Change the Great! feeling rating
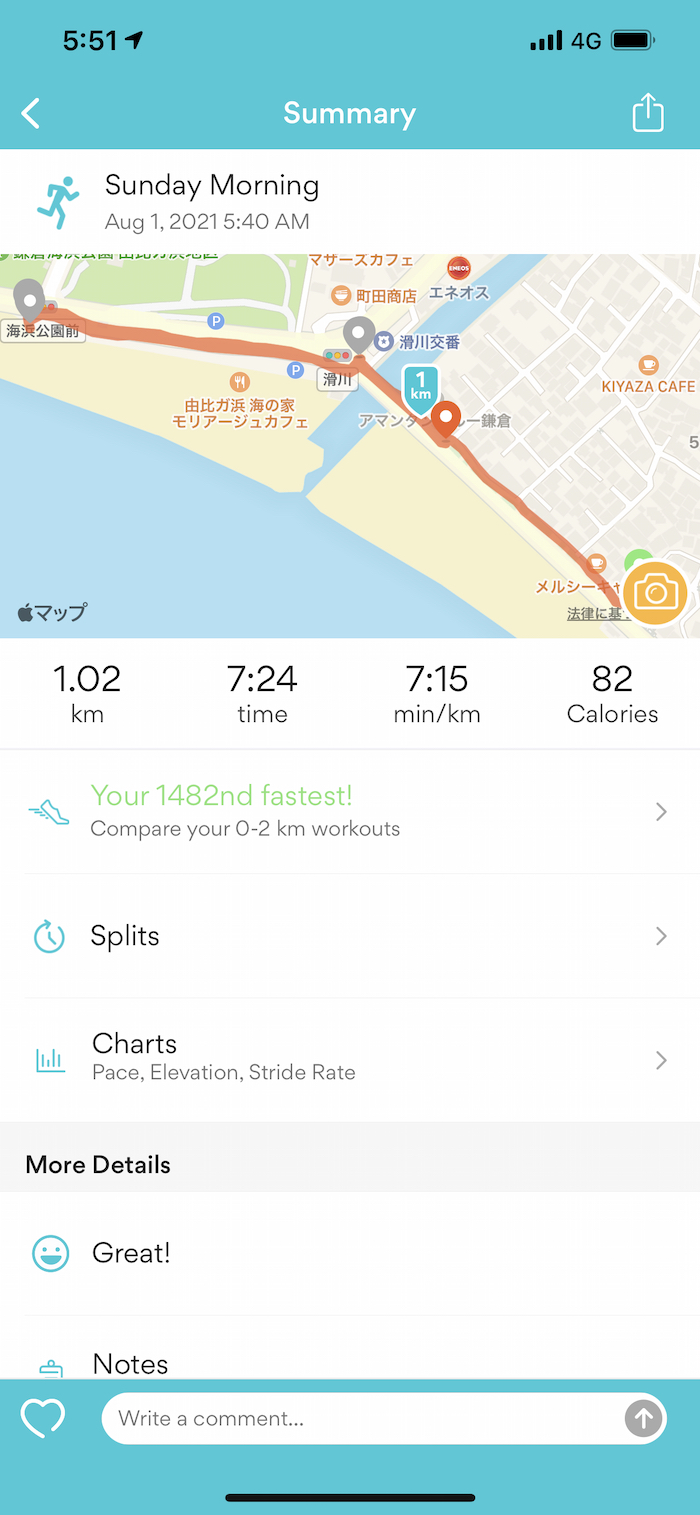Screen dimensions: 700x1515 click(350, 1253)
